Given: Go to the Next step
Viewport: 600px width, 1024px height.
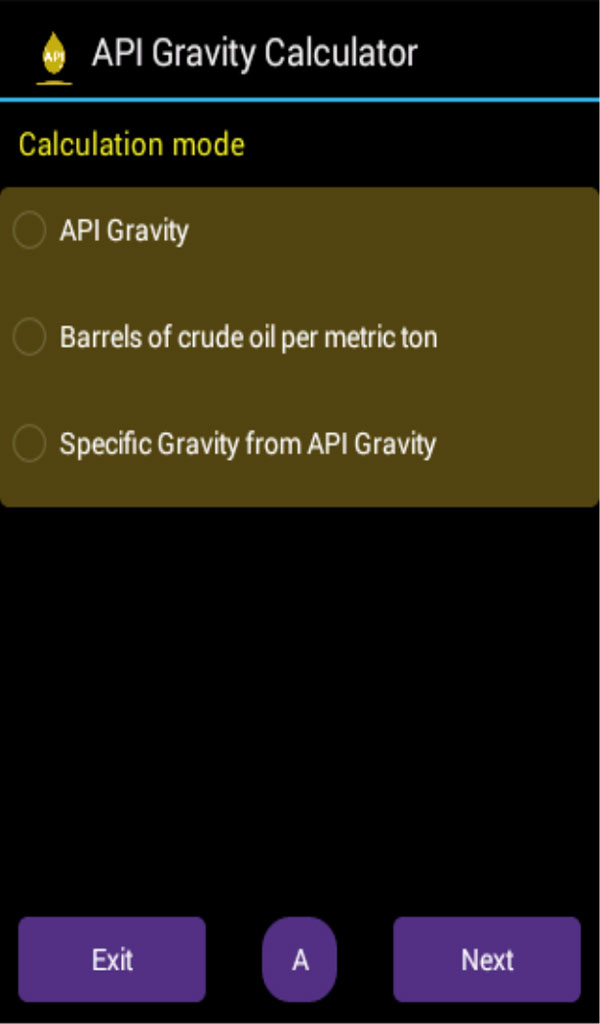Looking at the screenshot, I should coord(487,960).
